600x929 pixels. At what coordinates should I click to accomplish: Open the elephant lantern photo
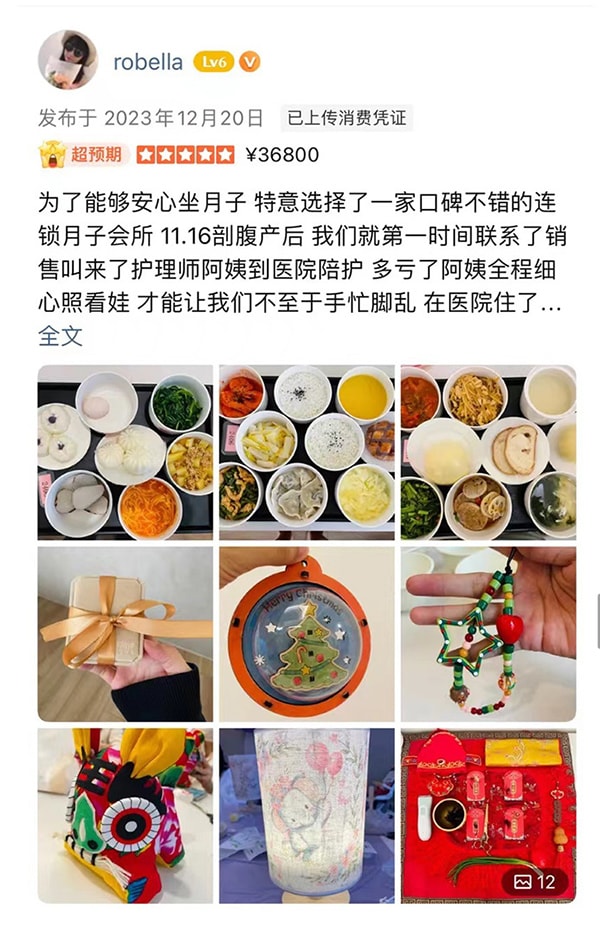tap(307, 815)
